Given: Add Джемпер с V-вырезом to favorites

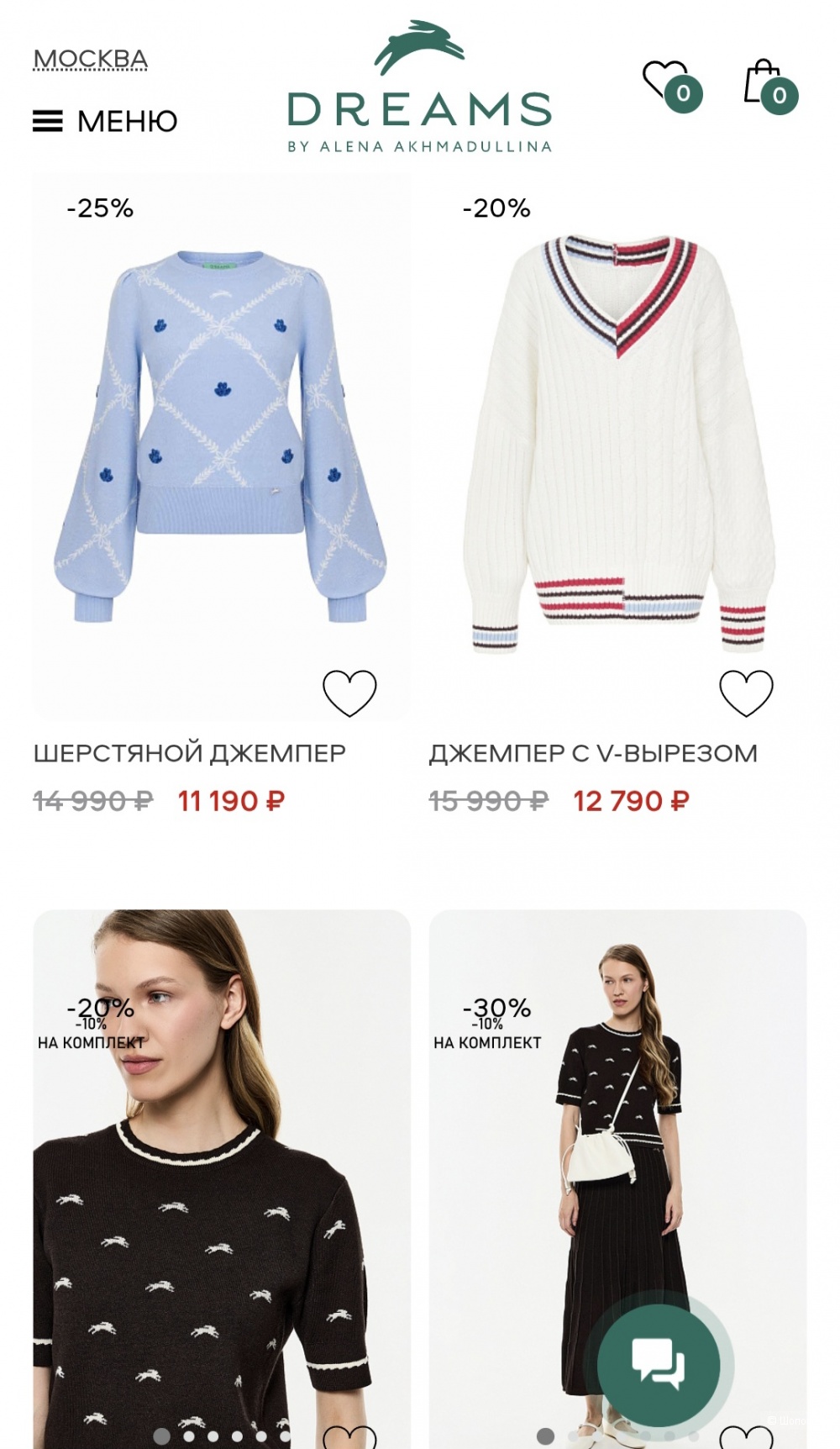Looking at the screenshot, I should (746, 693).
